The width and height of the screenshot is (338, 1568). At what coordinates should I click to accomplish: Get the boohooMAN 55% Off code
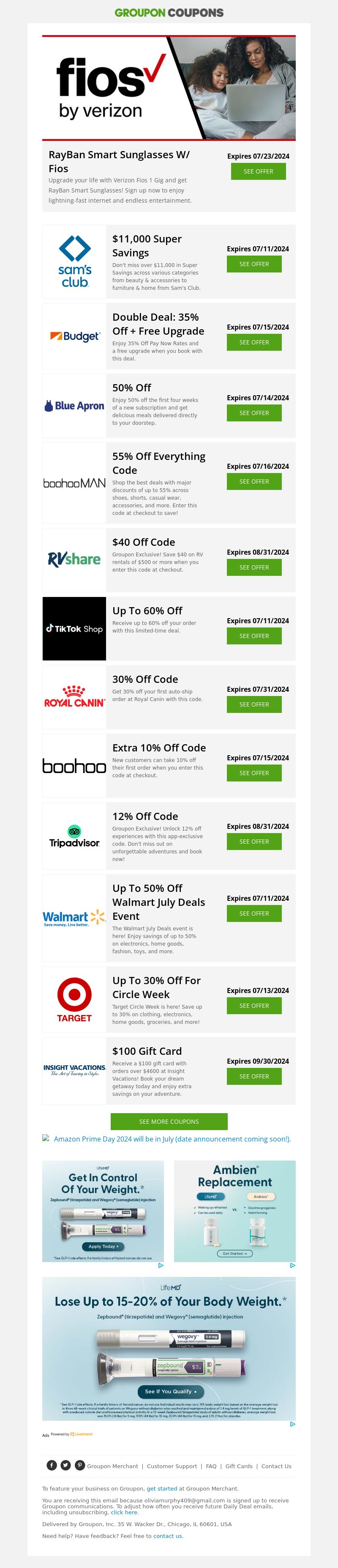coord(253,481)
